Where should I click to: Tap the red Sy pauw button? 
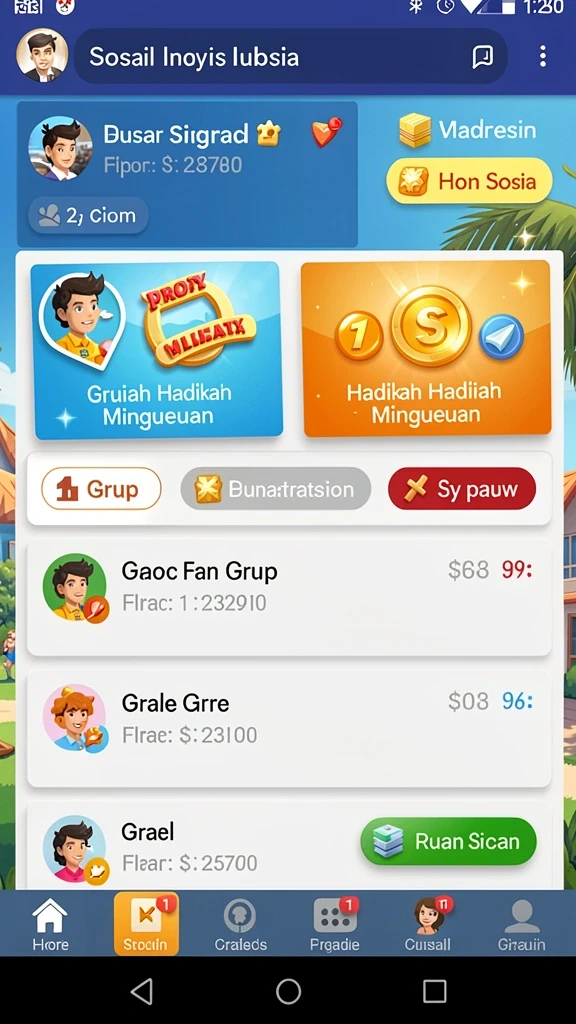pos(462,488)
